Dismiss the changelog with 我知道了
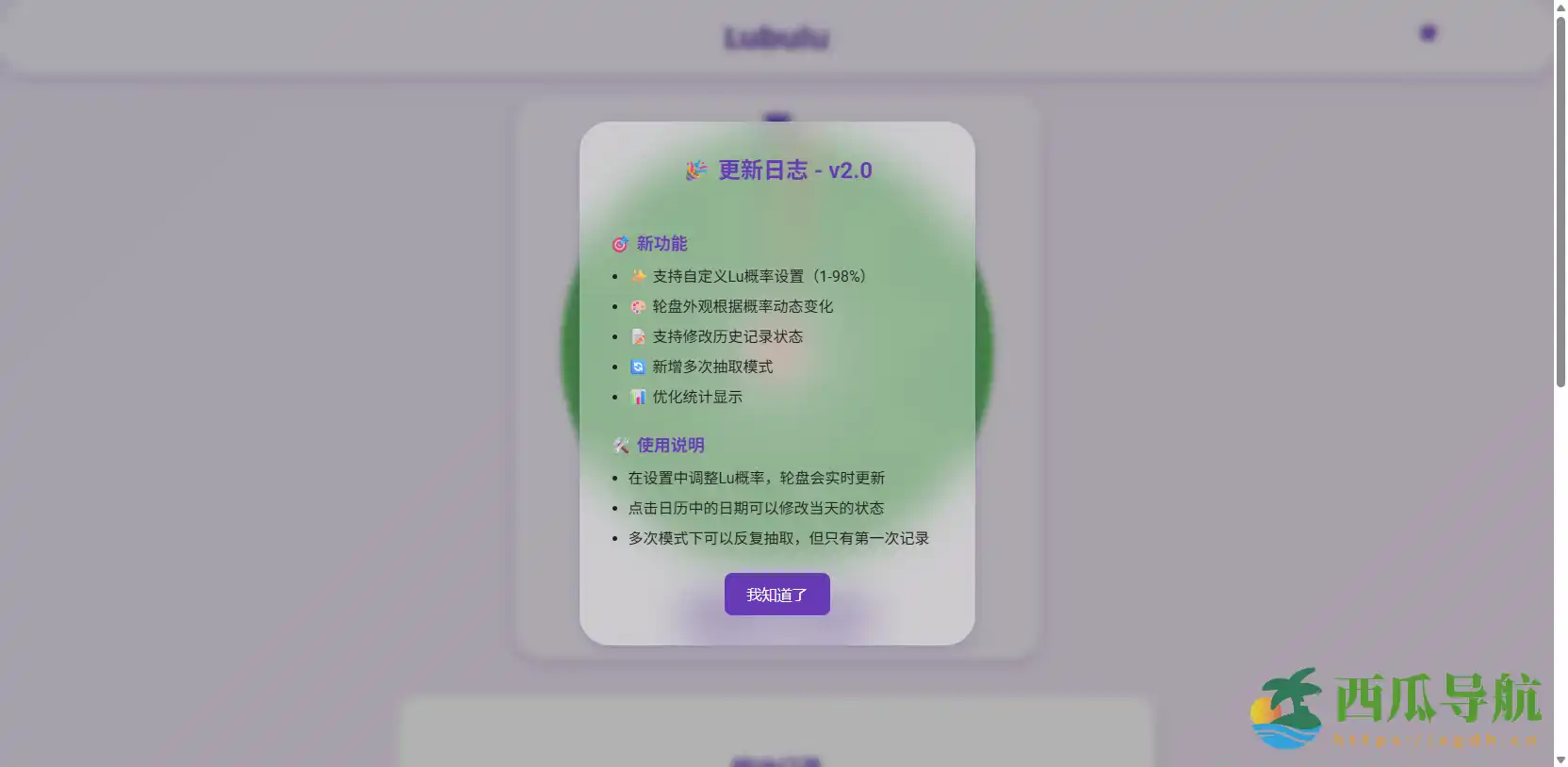The width and height of the screenshot is (1568, 767). (x=776, y=595)
